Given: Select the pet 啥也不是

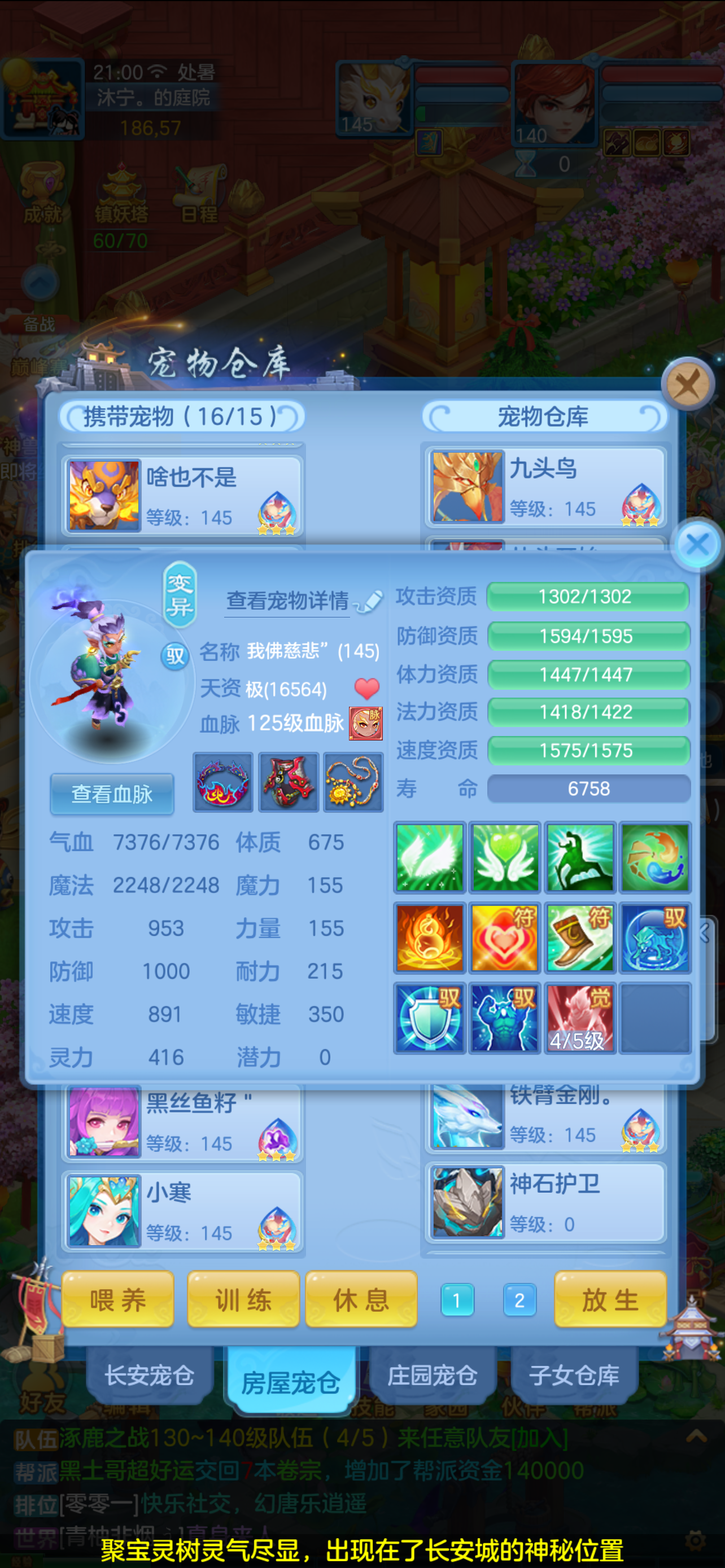Looking at the screenshot, I should pyautogui.click(x=182, y=496).
